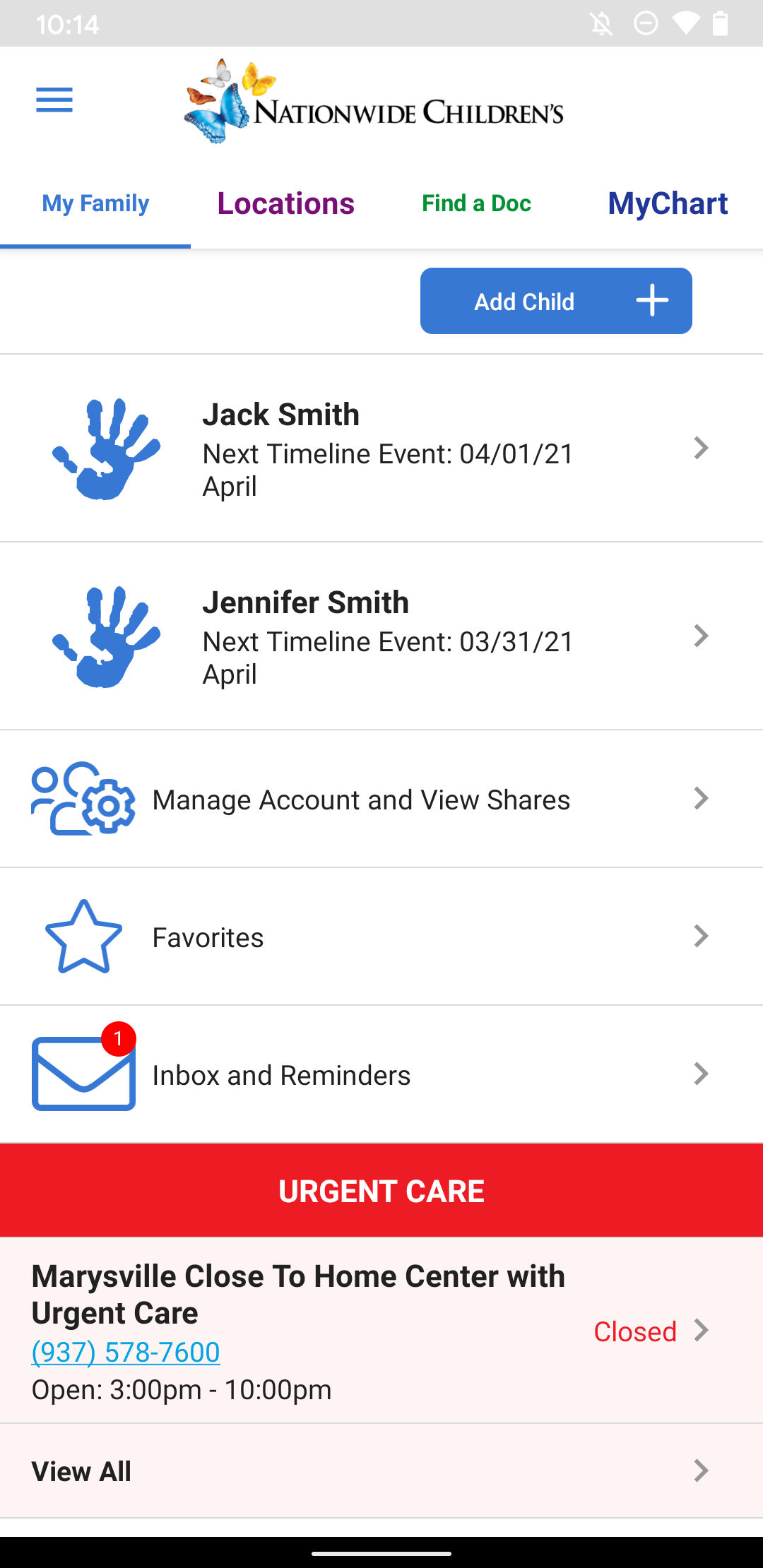The height and width of the screenshot is (1568, 763).
Task: Open the hamburger drawer menu
Action: 54,100
